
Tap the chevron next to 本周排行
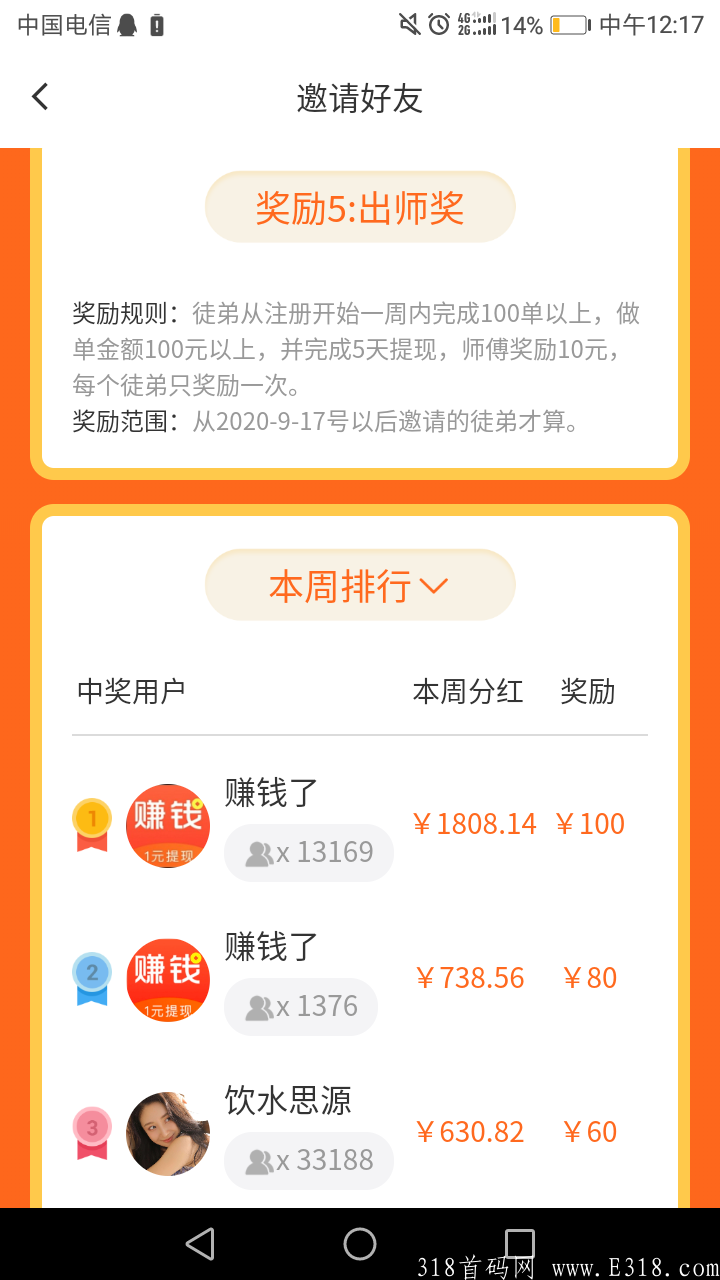(432, 586)
